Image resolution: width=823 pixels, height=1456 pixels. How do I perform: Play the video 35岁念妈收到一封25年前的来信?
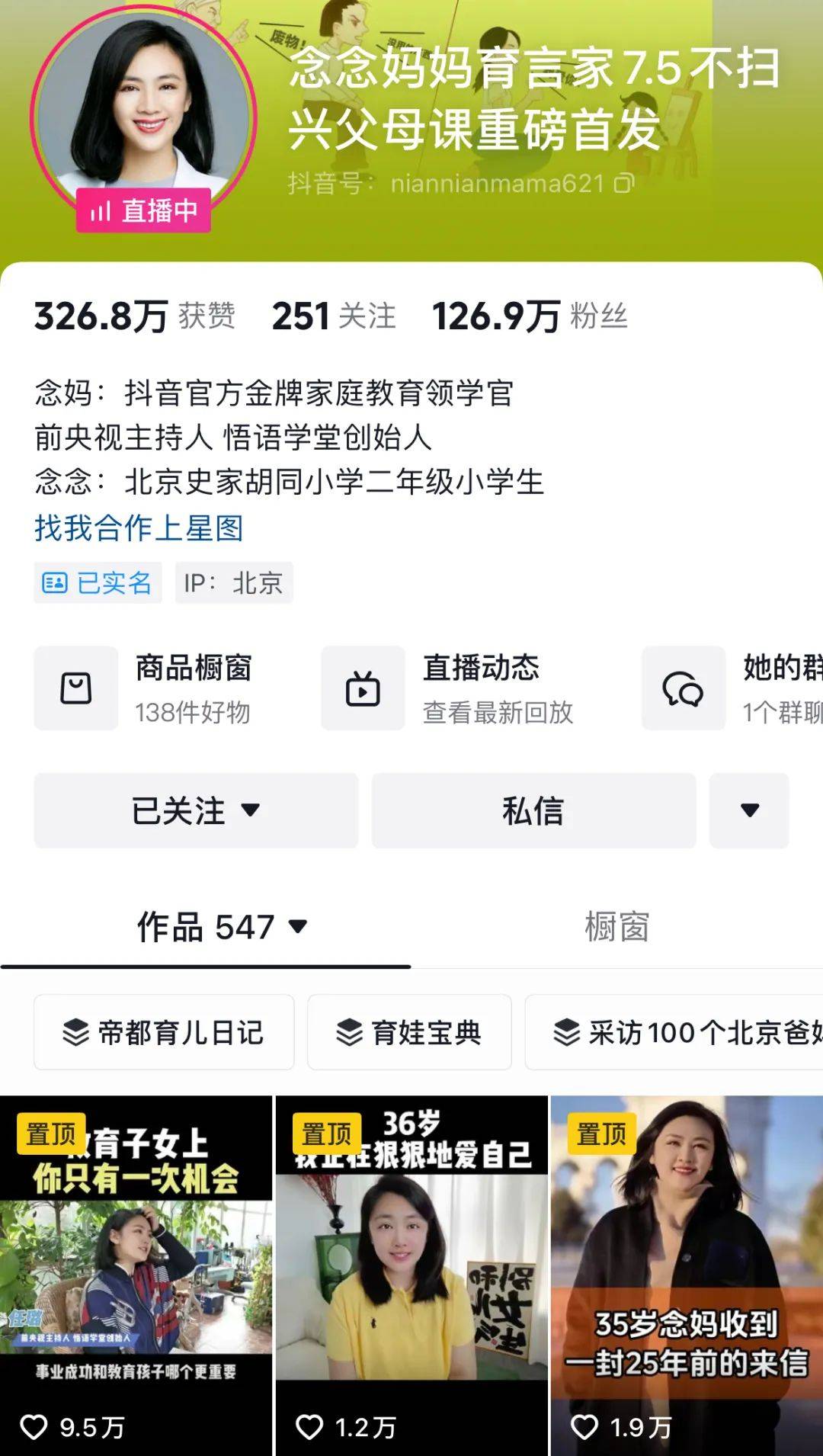pyautogui.click(x=687, y=1273)
